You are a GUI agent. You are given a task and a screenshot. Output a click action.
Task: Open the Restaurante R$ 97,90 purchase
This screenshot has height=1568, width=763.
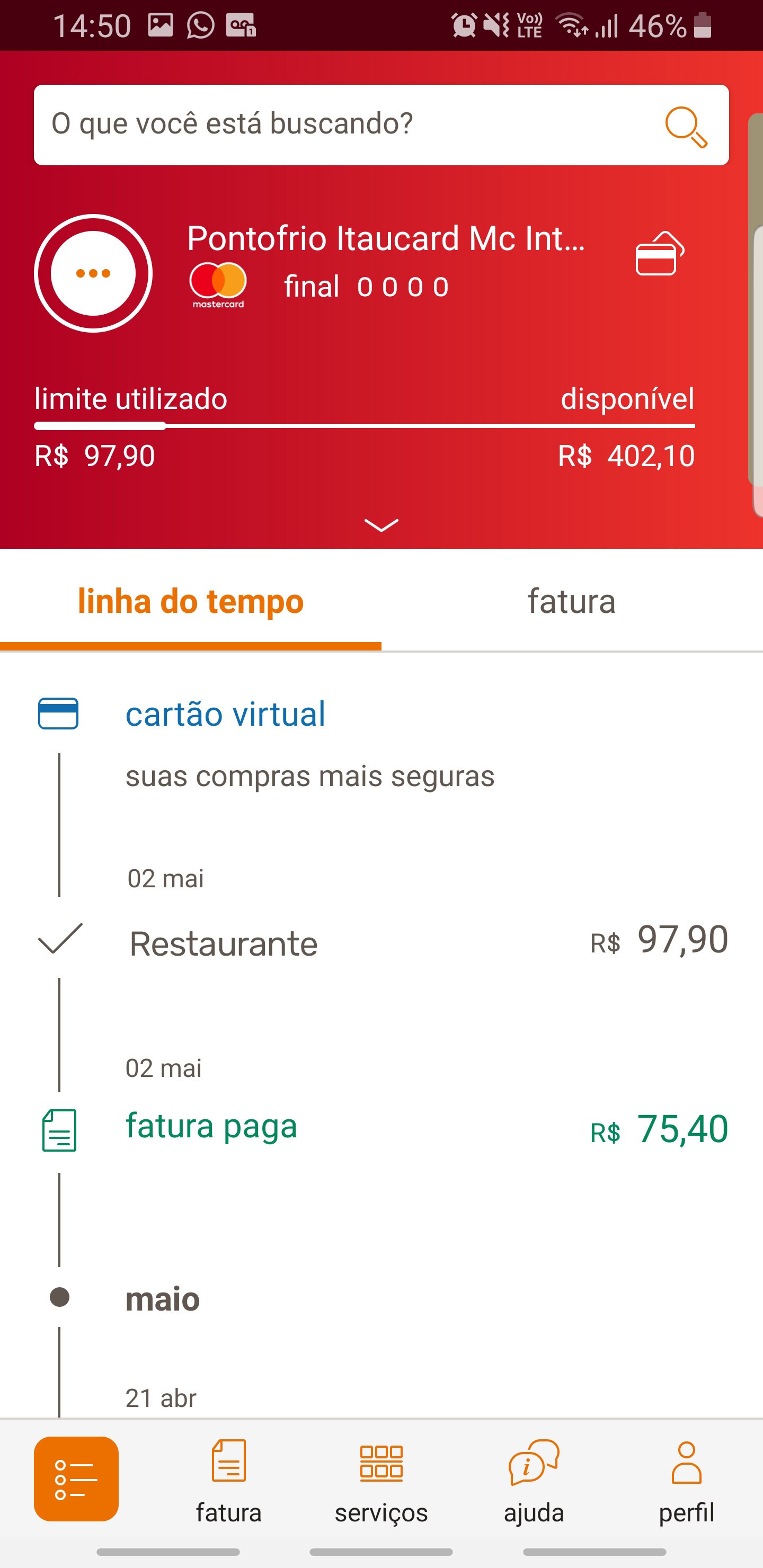pyautogui.click(x=381, y=942)
